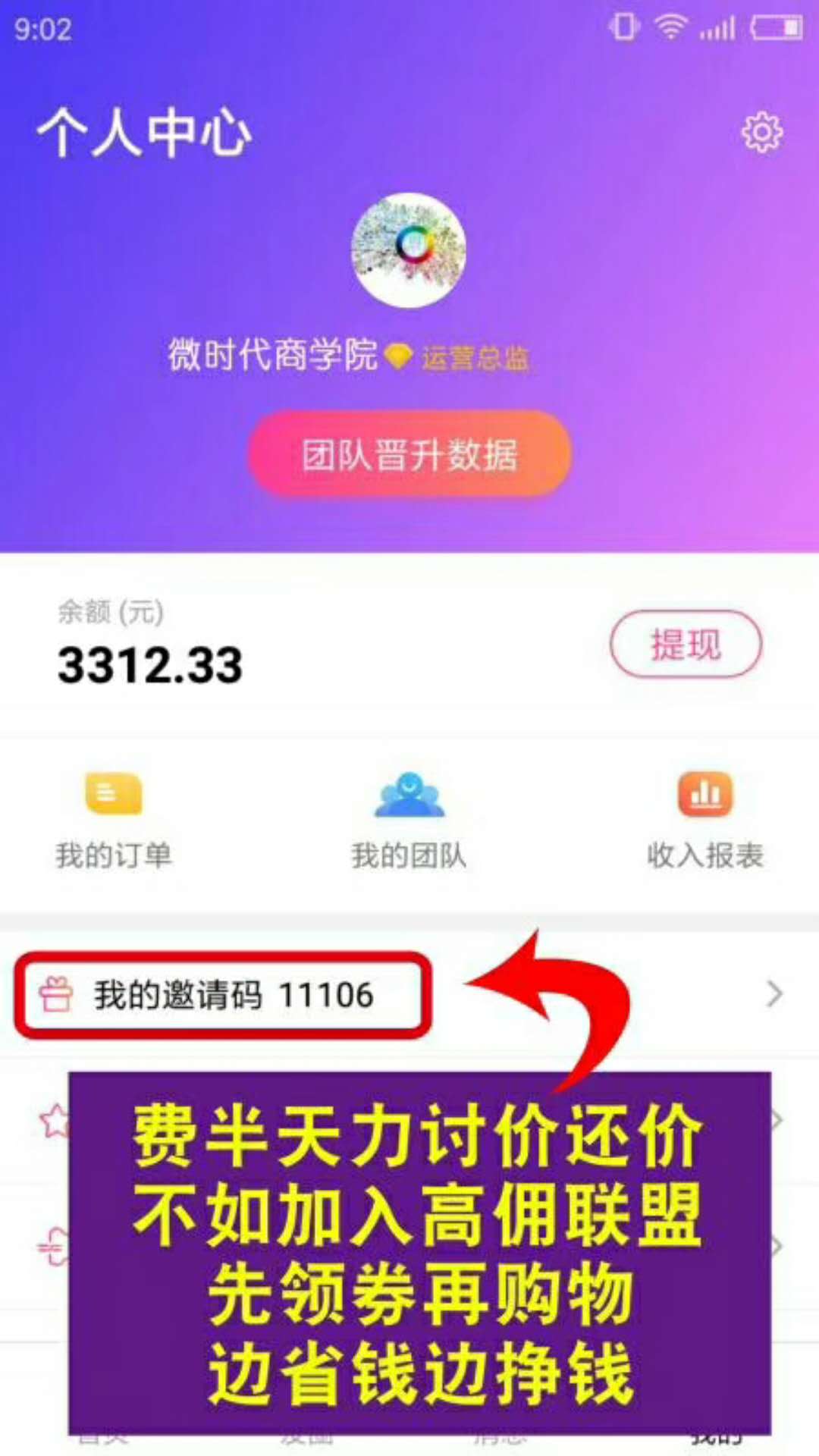Open the 我的邀请码 11106 row
The height and width of the screenshot is (1456, 819).
(409, 994)
